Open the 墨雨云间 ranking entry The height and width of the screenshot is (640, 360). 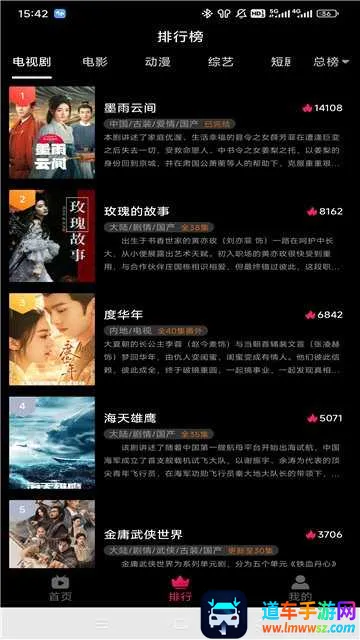click(176, 133)
